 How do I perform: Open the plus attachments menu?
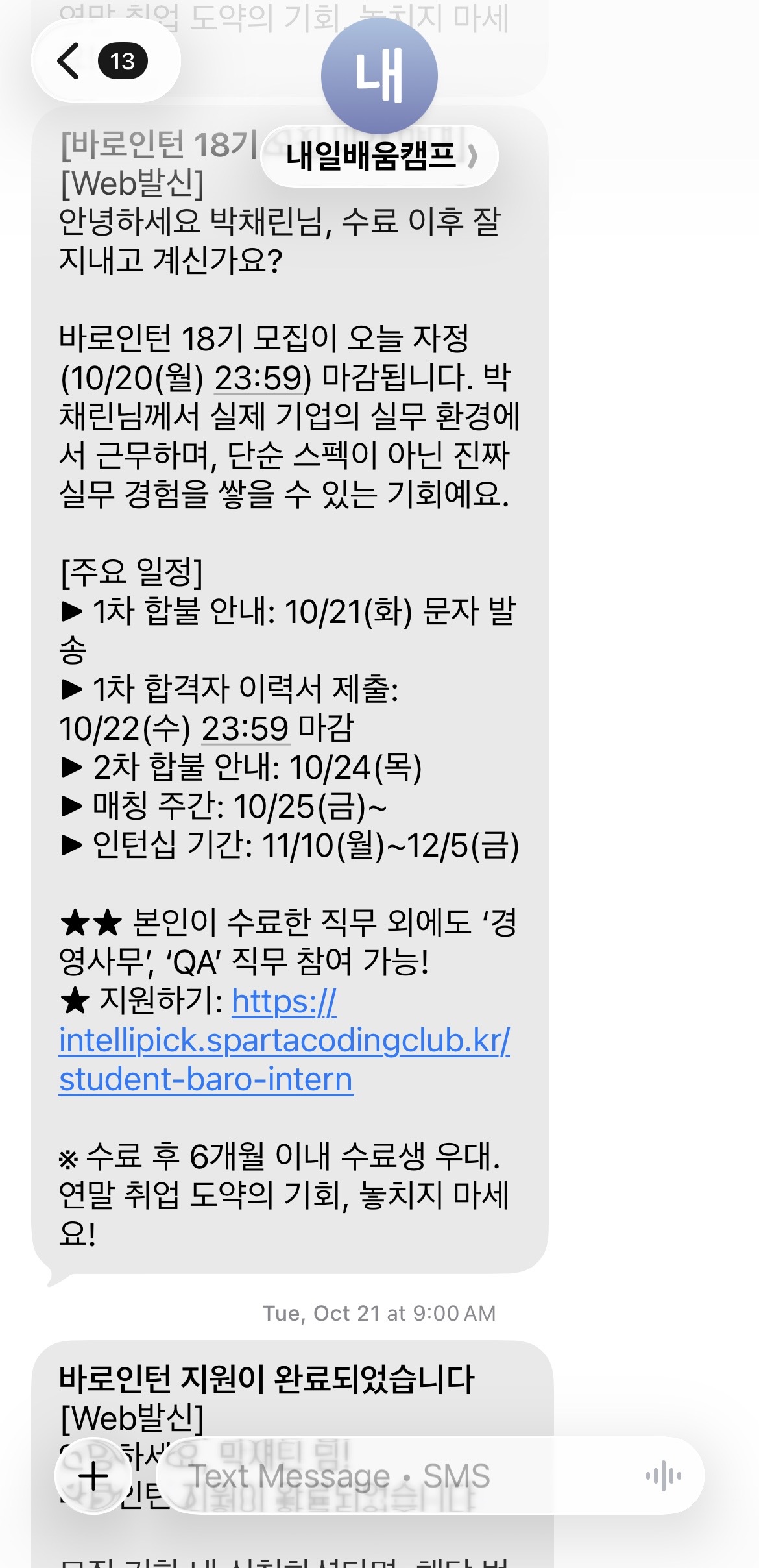(93, 1476)
